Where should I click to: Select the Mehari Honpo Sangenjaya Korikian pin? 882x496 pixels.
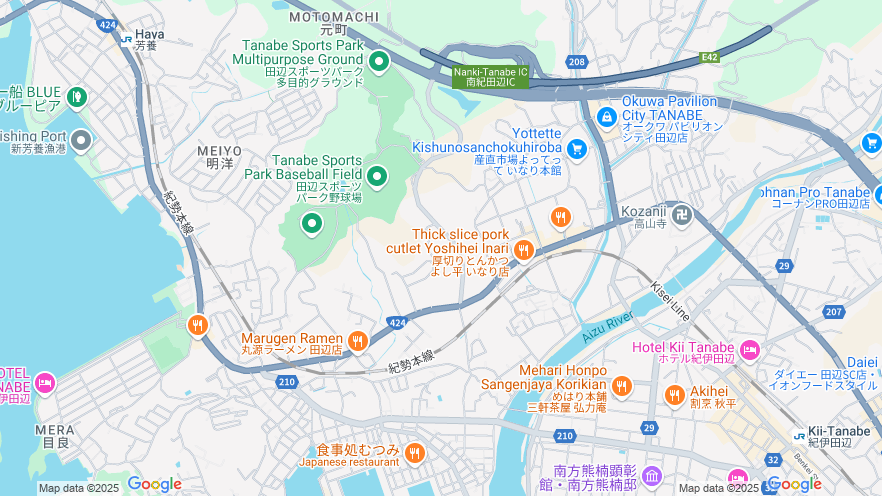tap(622, 385)
